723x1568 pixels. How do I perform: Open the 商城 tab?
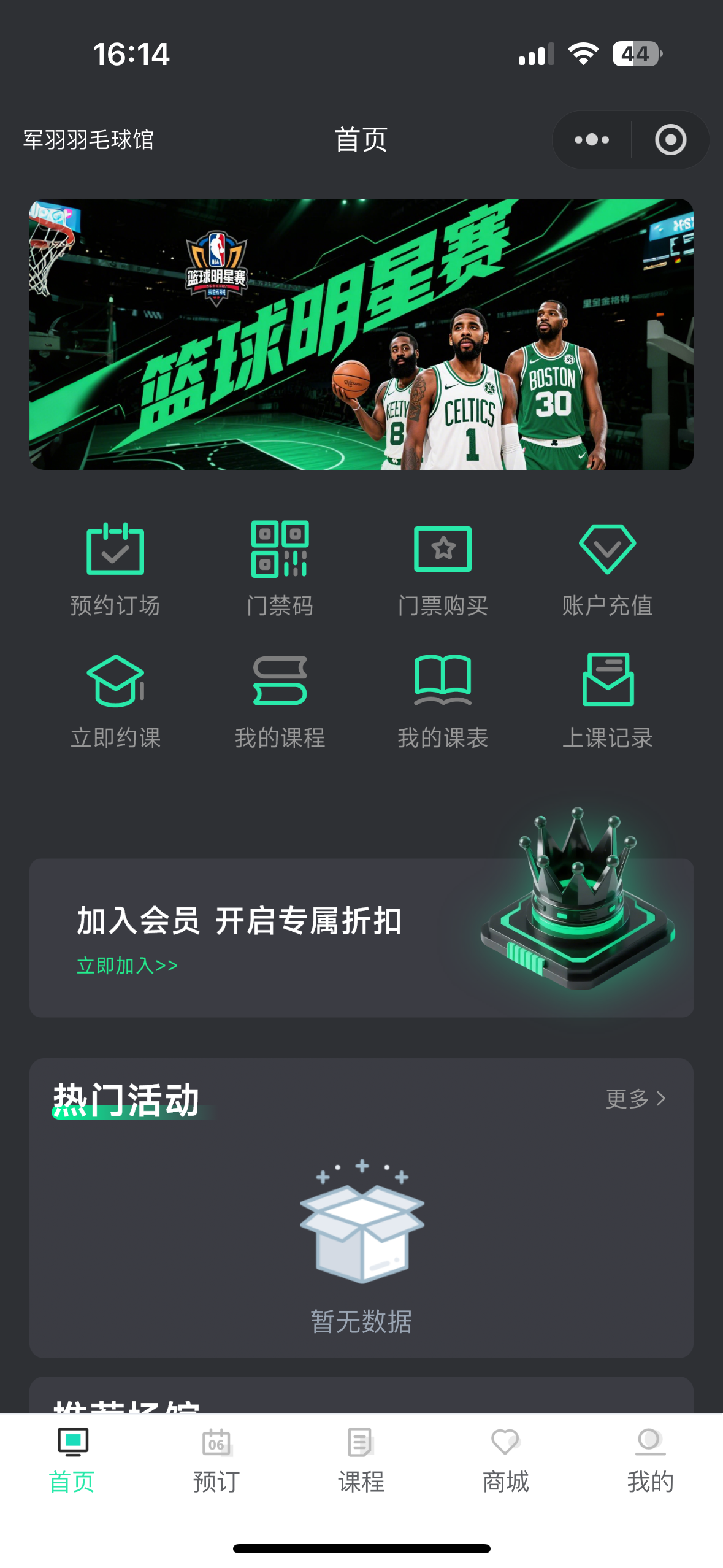[x=506, y=1460]
